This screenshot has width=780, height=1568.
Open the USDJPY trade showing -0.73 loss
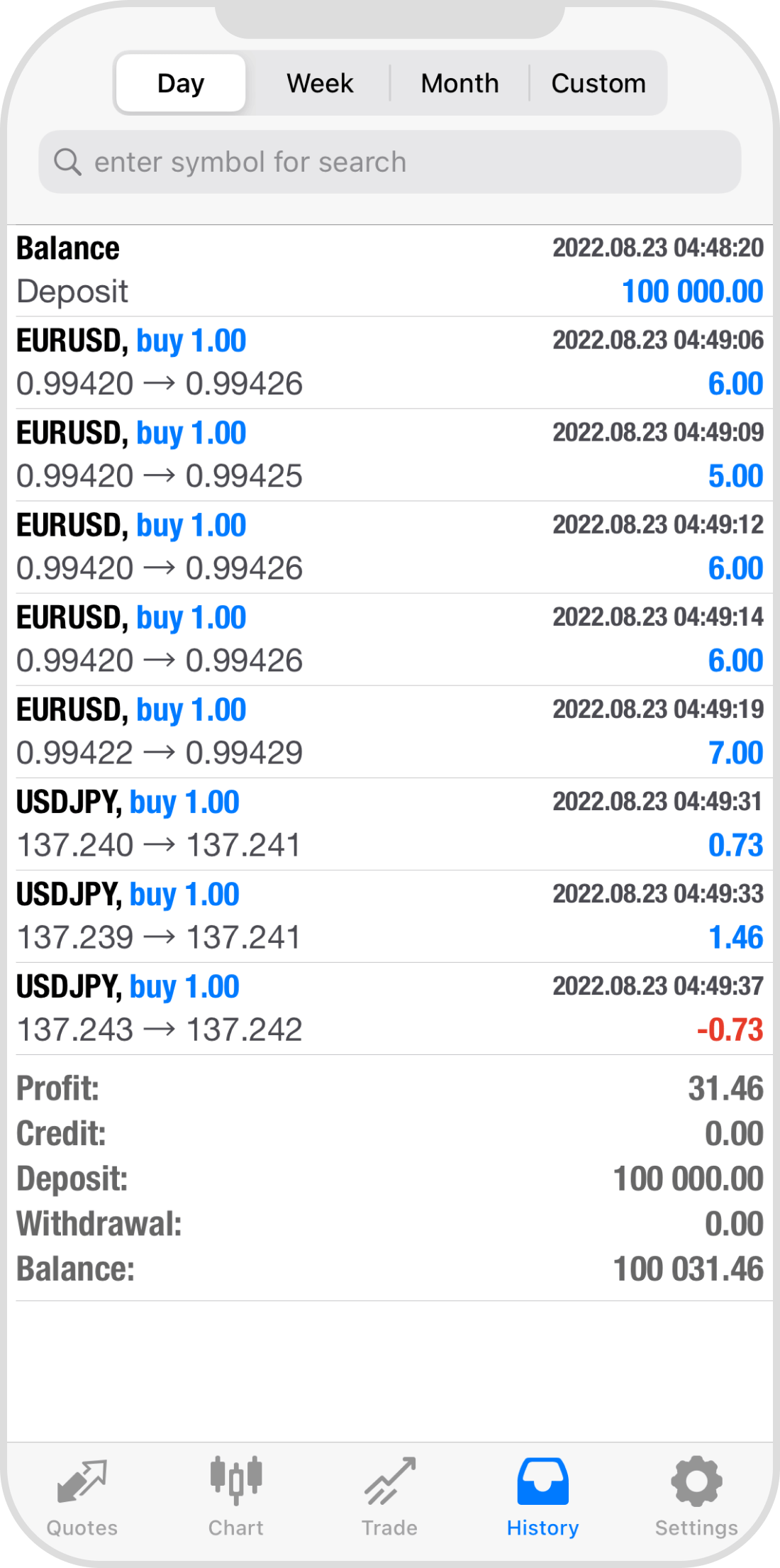point(390,1007)
